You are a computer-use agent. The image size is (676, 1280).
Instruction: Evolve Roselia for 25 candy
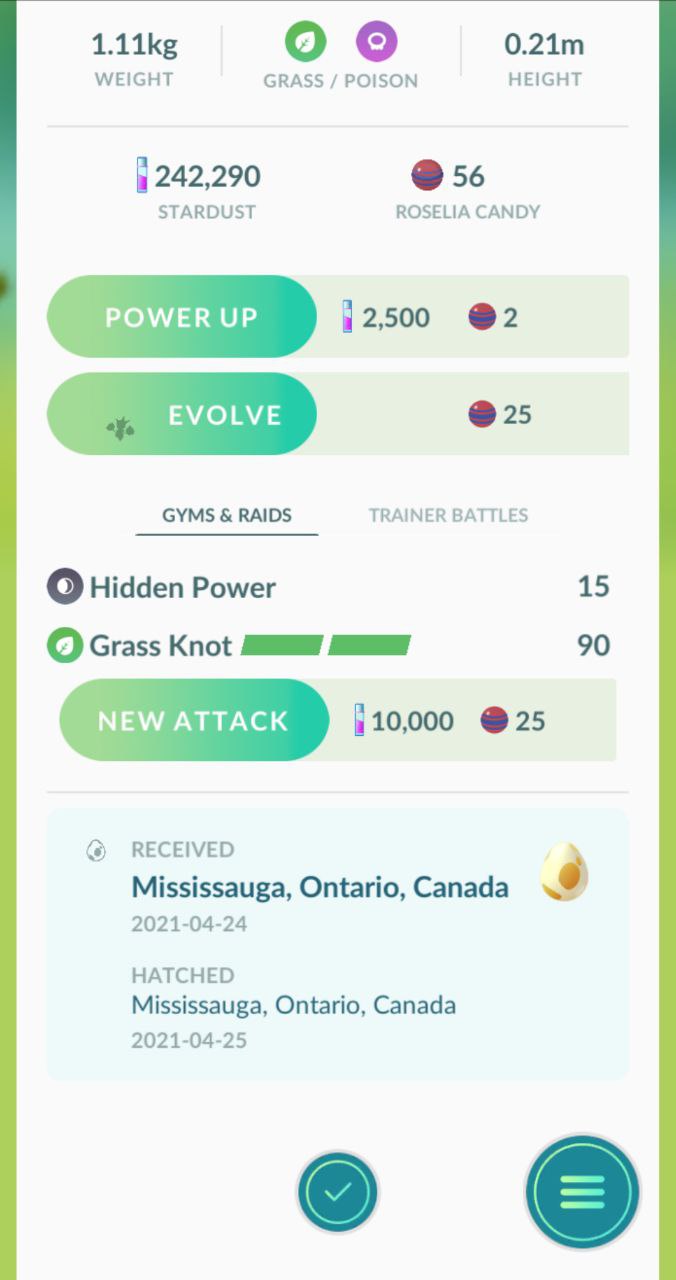[x=182, y=414]
